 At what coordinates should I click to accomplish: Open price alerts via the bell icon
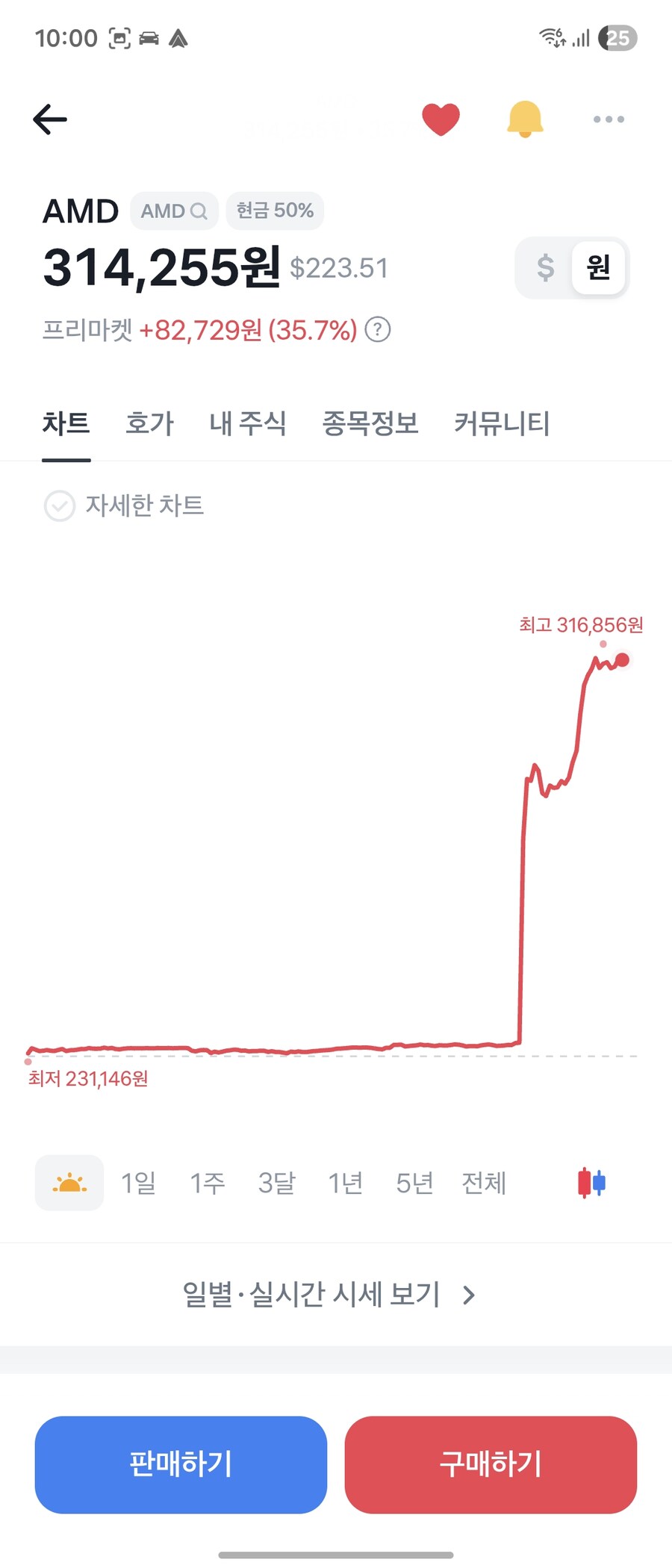click(x=524, y=119)
